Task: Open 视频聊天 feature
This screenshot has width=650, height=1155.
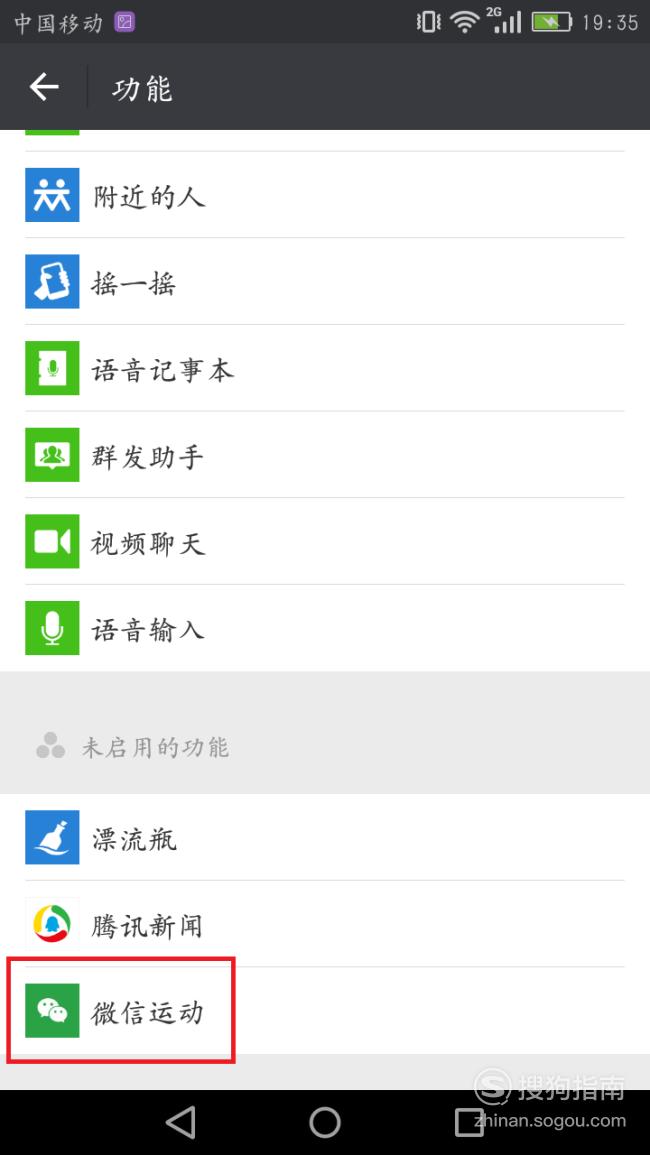Action: [x=325, y=541]
